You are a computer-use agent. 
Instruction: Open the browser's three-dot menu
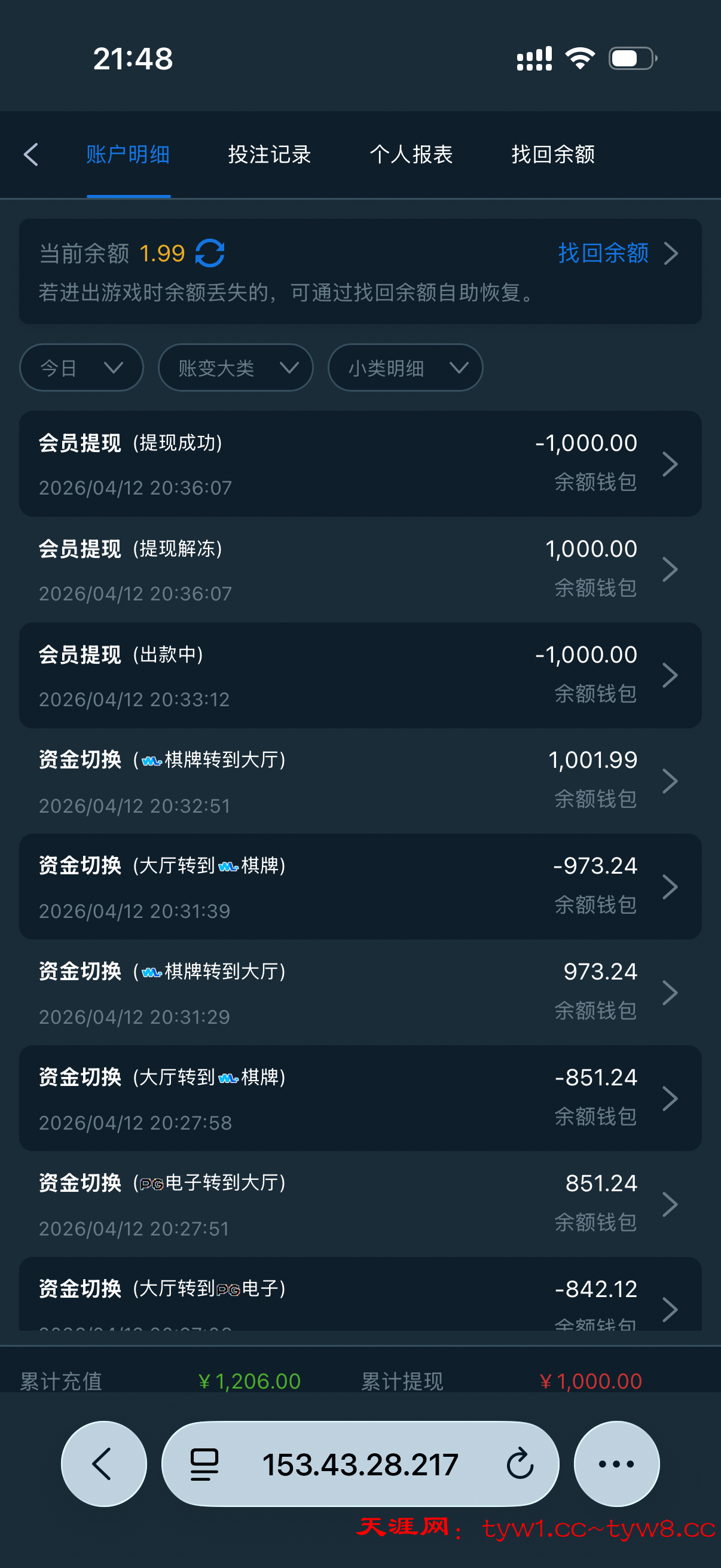coord(616,1464)
